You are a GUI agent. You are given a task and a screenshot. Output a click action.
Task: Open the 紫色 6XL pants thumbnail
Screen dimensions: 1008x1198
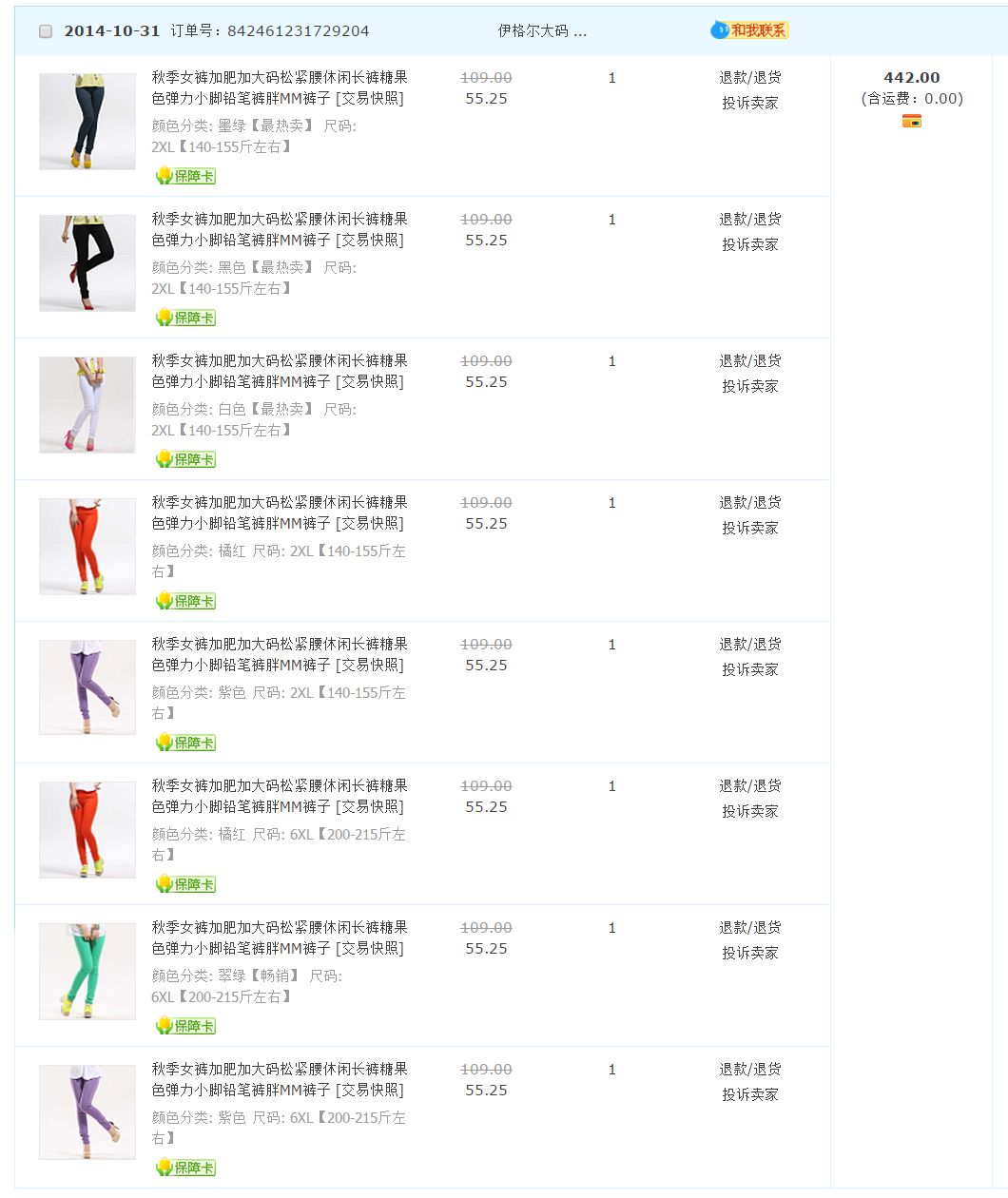click(x=87, y=1113)
